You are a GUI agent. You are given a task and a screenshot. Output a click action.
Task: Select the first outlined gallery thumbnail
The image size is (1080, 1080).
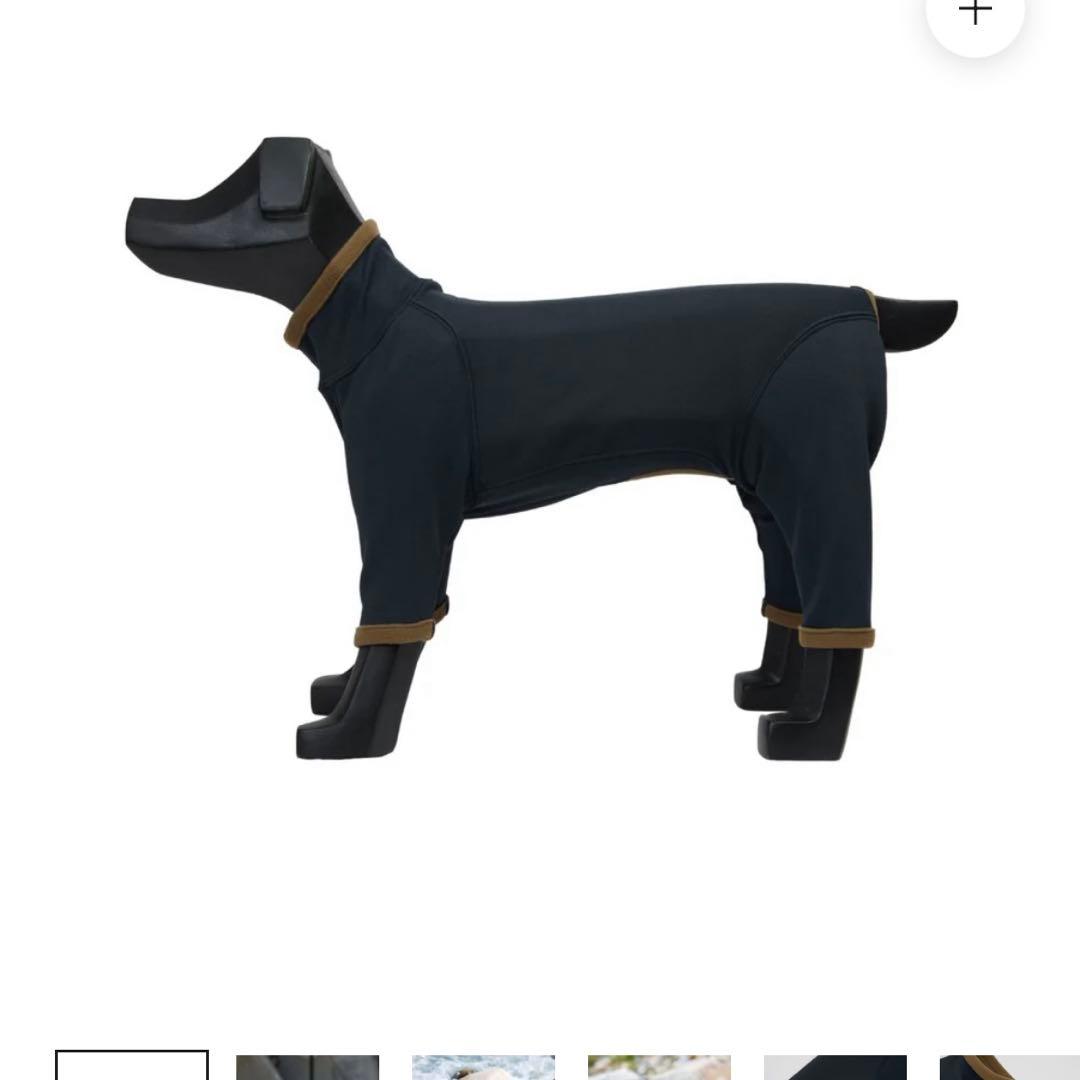(x=132, y=1066)
